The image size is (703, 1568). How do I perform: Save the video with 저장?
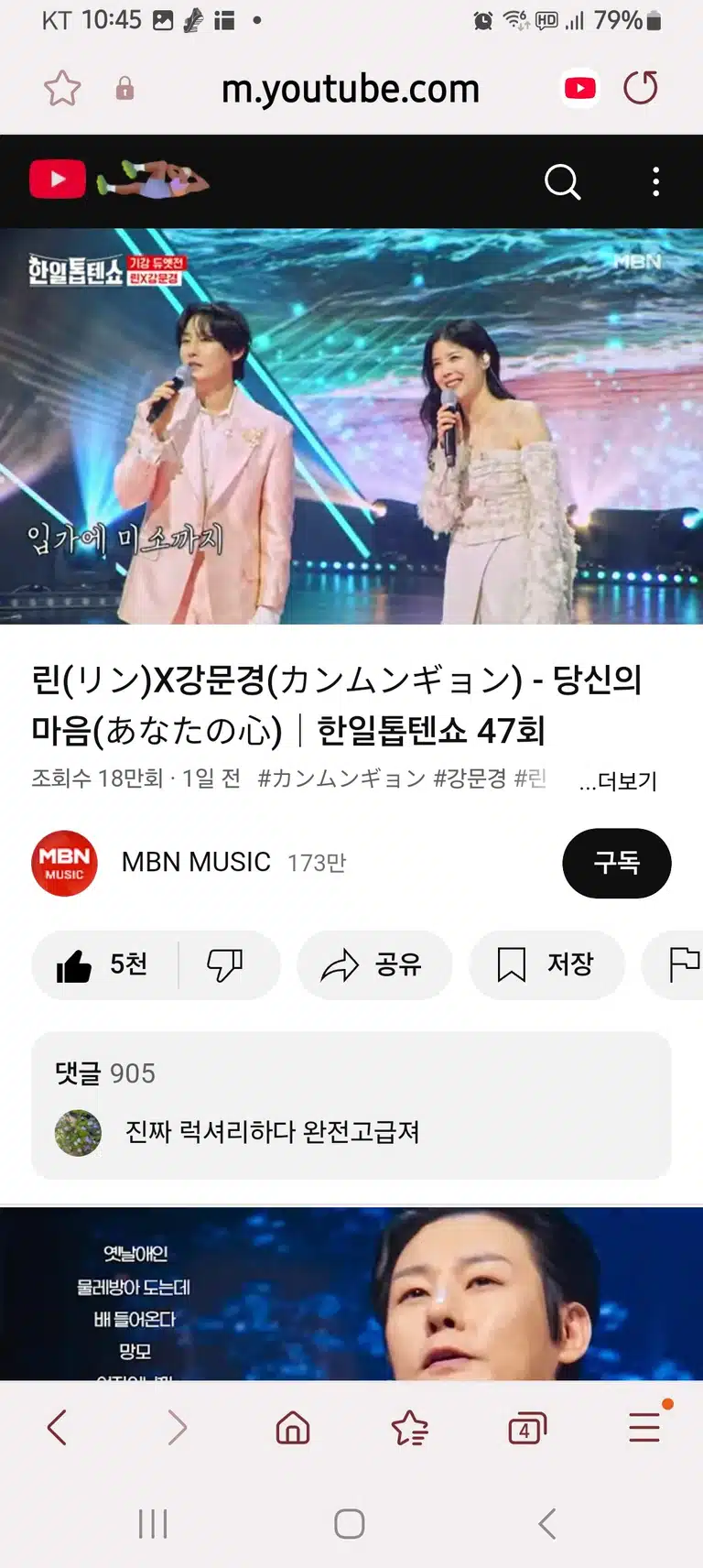(x=547, y=964)
